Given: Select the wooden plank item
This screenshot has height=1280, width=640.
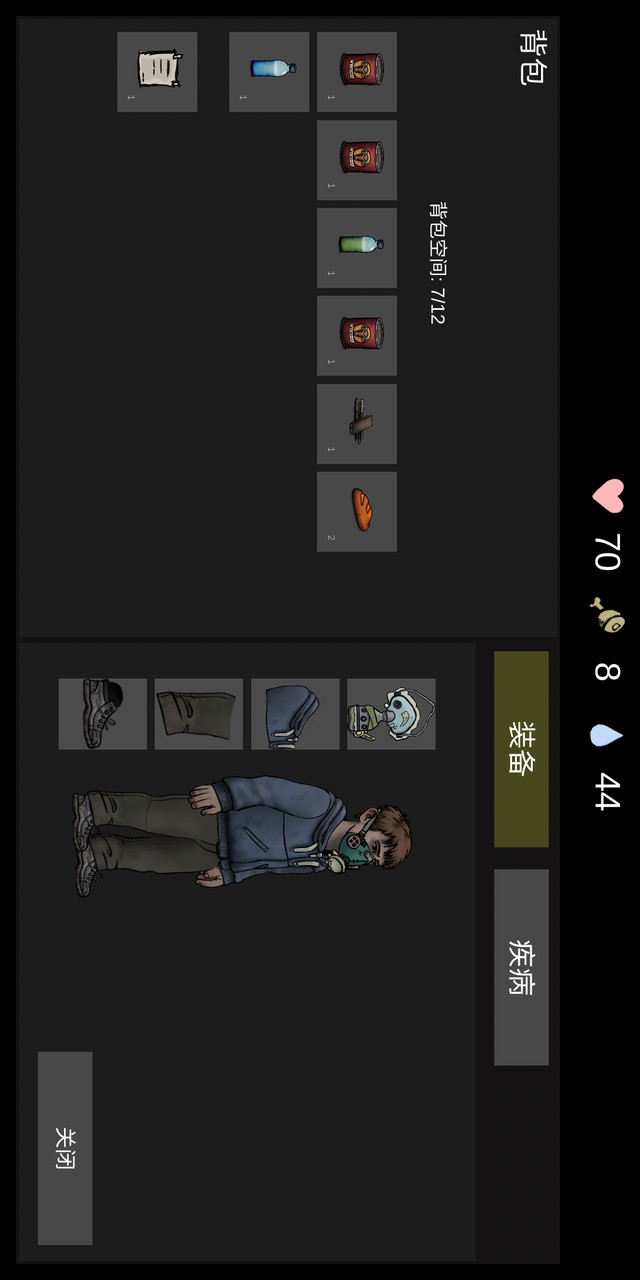Looking at the screenshot, I should (357, 424).
